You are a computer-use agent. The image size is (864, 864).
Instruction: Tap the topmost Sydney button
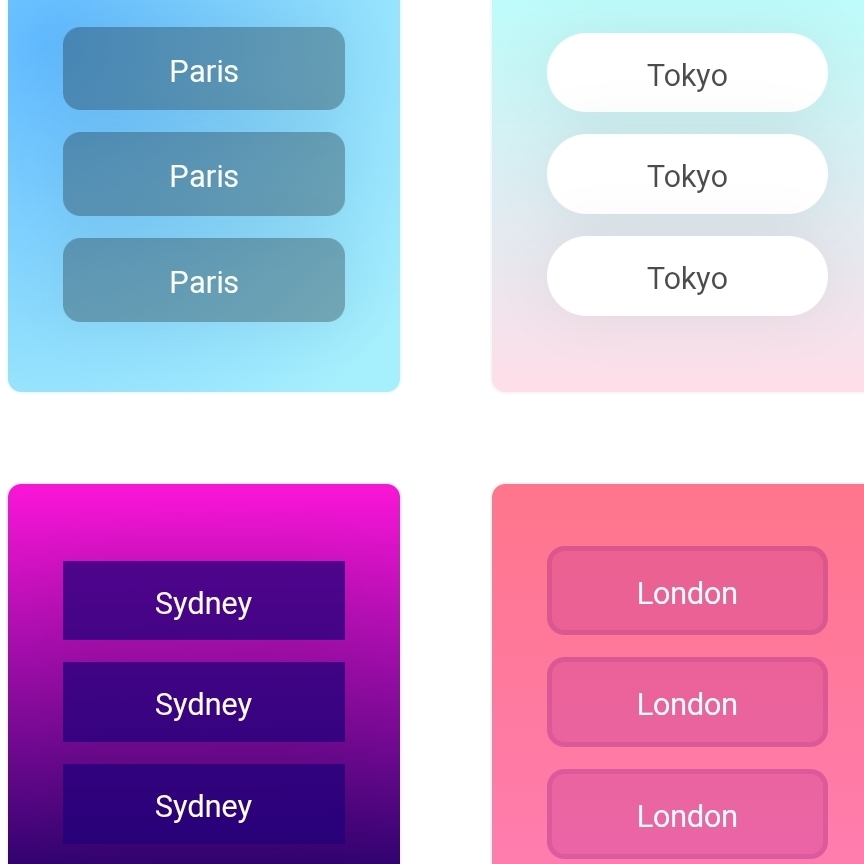tap(204, 601)
